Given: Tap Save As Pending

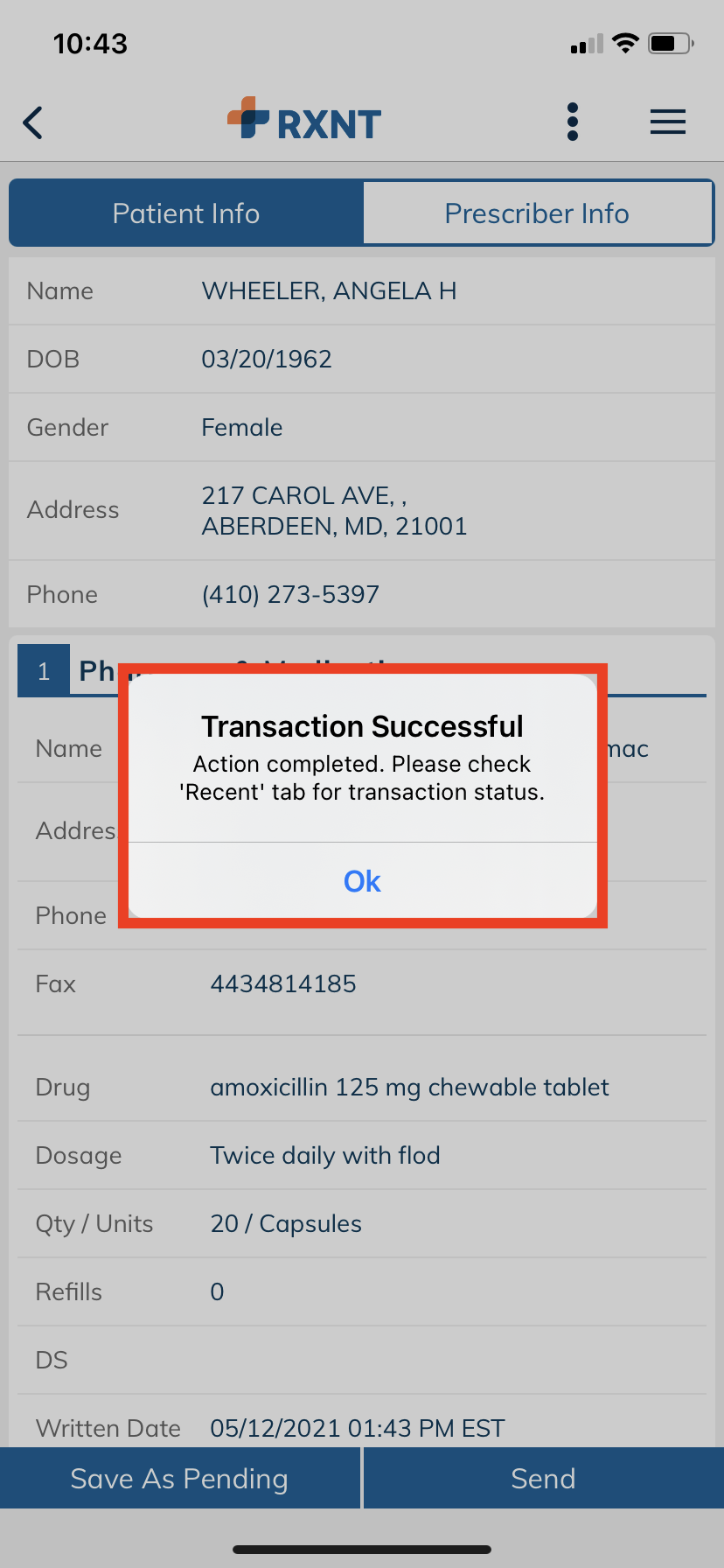Looking at the screenshot, I should coord(180,1478).
